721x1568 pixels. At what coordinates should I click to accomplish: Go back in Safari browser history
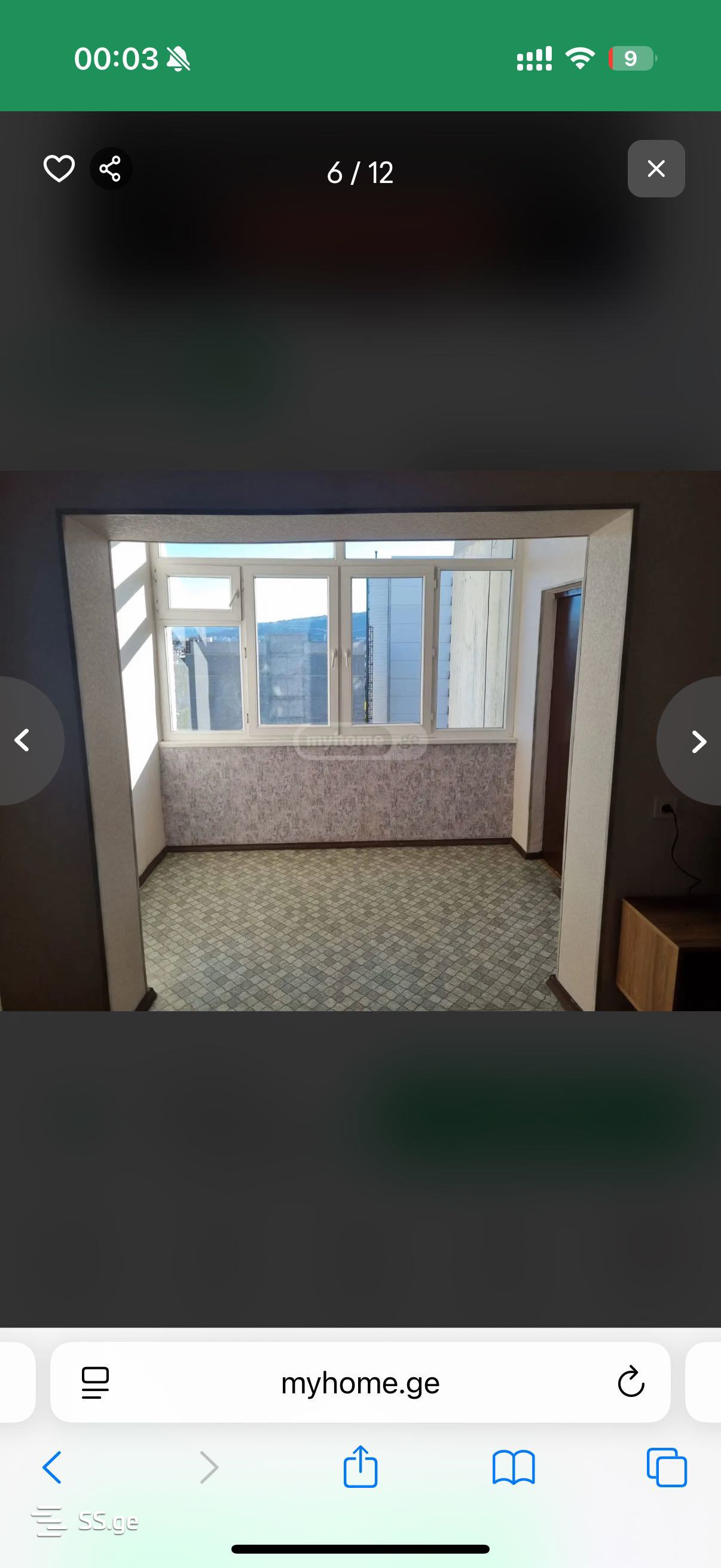click(x=53, y=1467)
